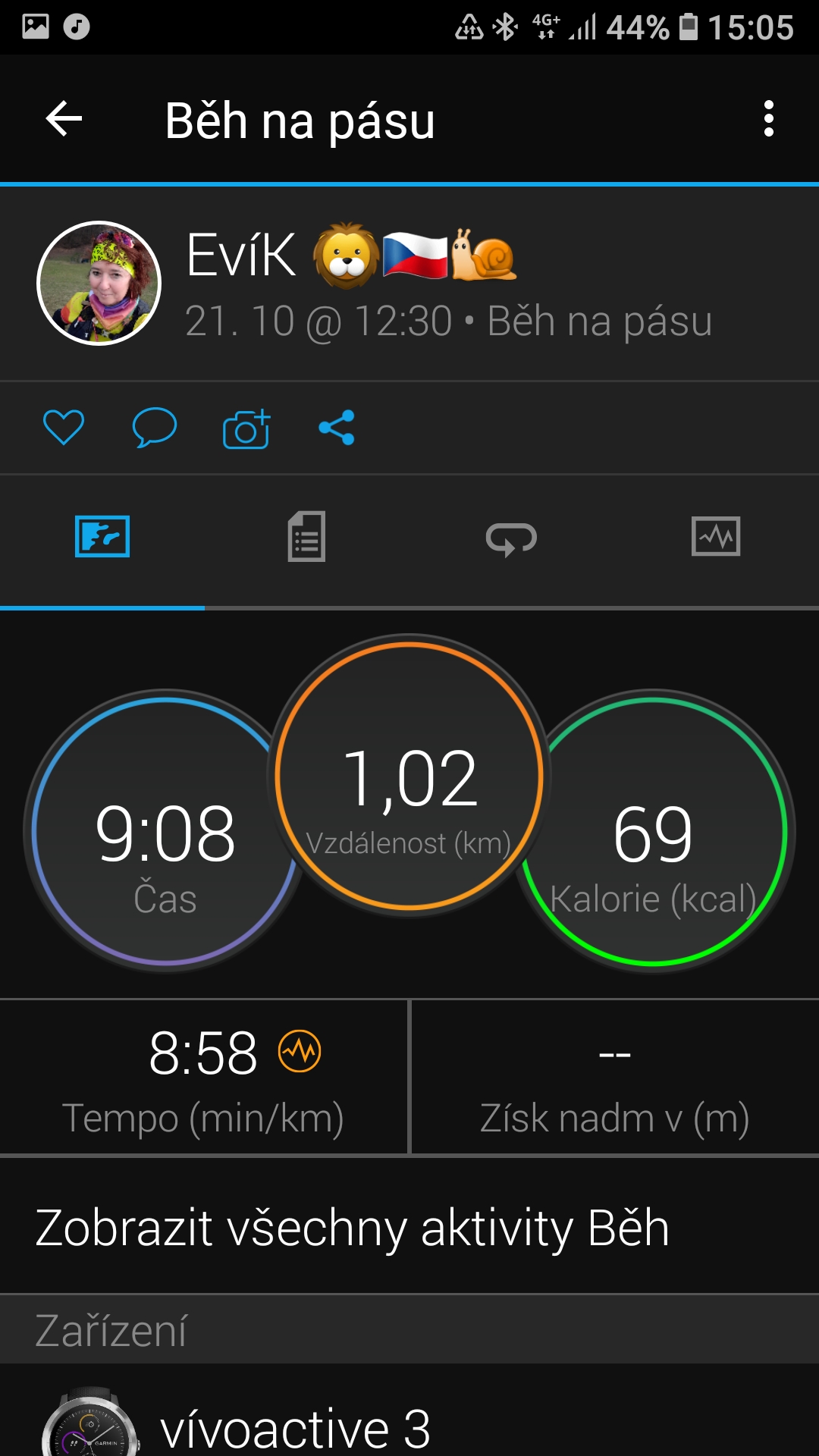The height and width of the screenshot is (1456, 819).
Task: Select the overview summary tab
Action: (x=102, y=537)
